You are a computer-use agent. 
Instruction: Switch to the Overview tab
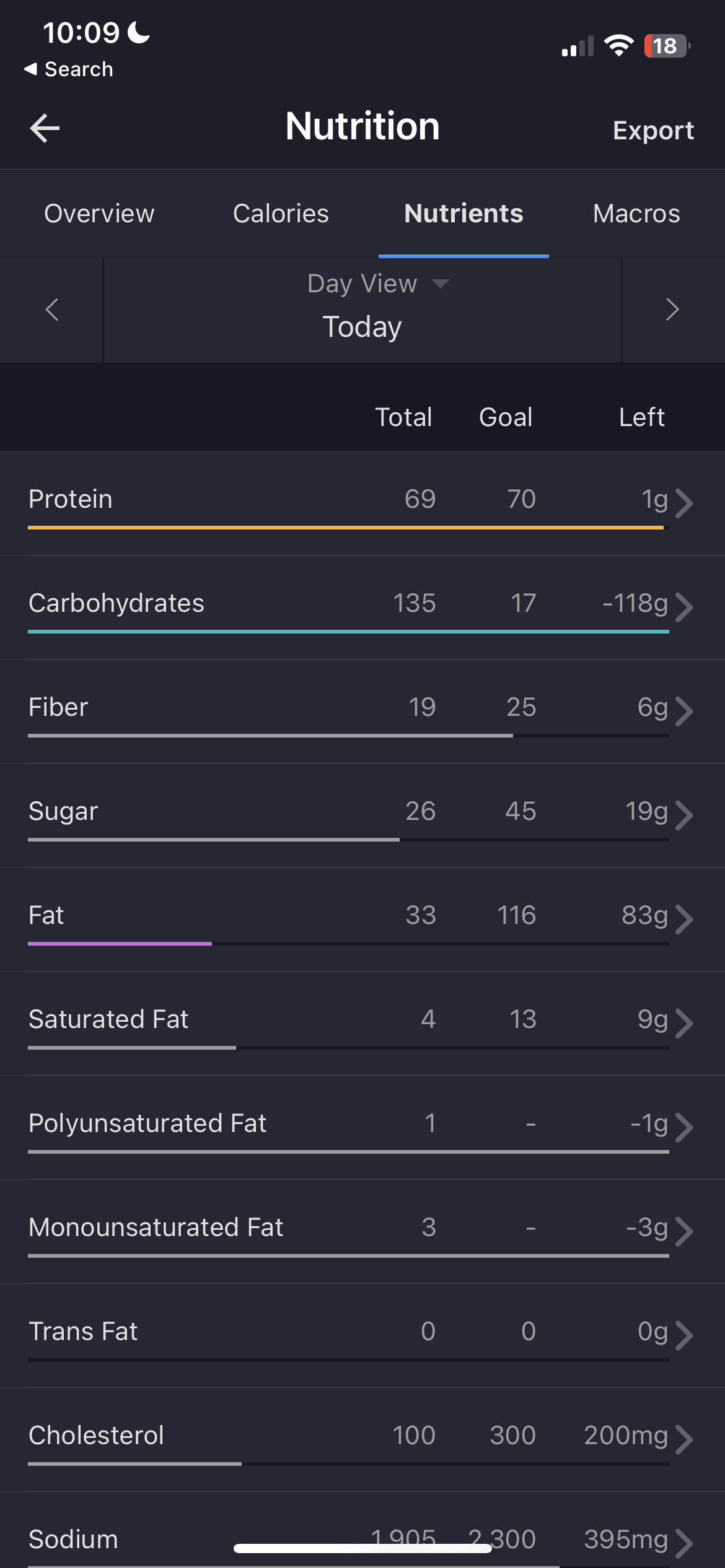99,213
